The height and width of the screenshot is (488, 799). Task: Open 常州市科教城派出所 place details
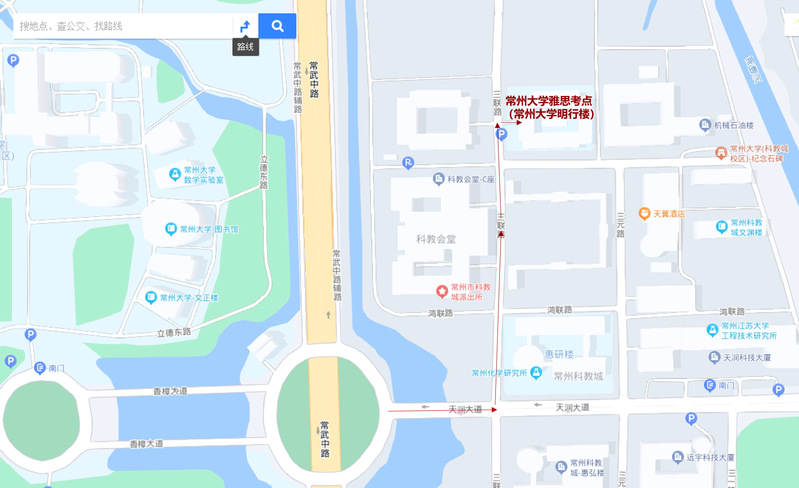click(441, 290)
